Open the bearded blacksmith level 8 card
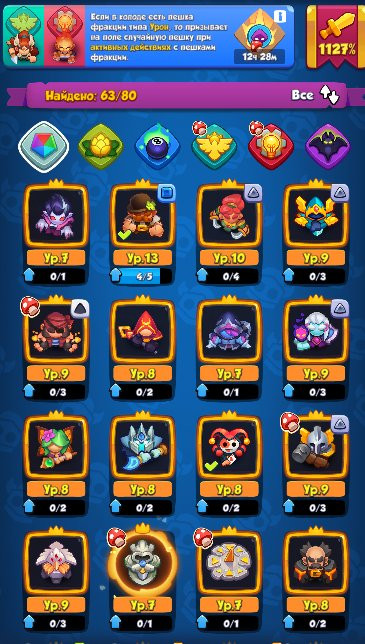This screenshot has height=644, width=365. click(x=316, y=579)
